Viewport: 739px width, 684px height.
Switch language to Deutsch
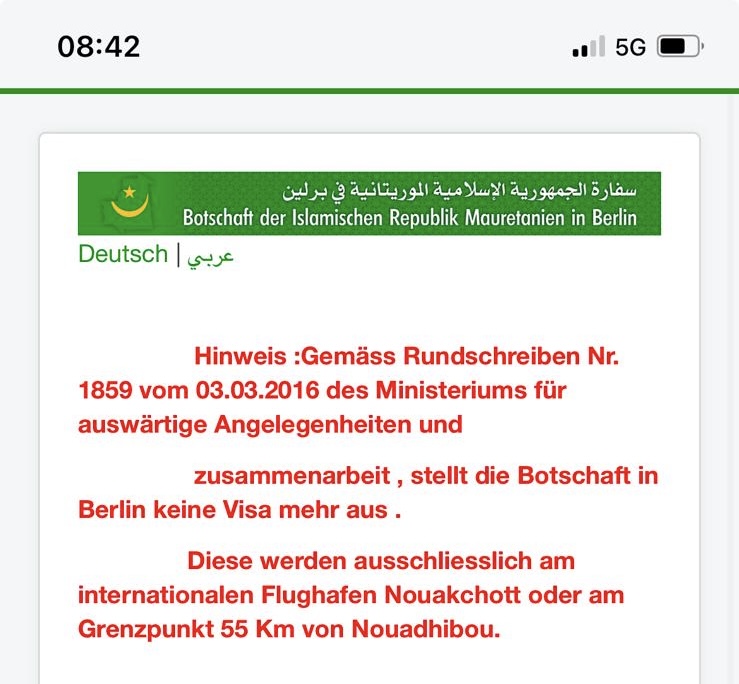pyautogui.click(x=123, y=254)
